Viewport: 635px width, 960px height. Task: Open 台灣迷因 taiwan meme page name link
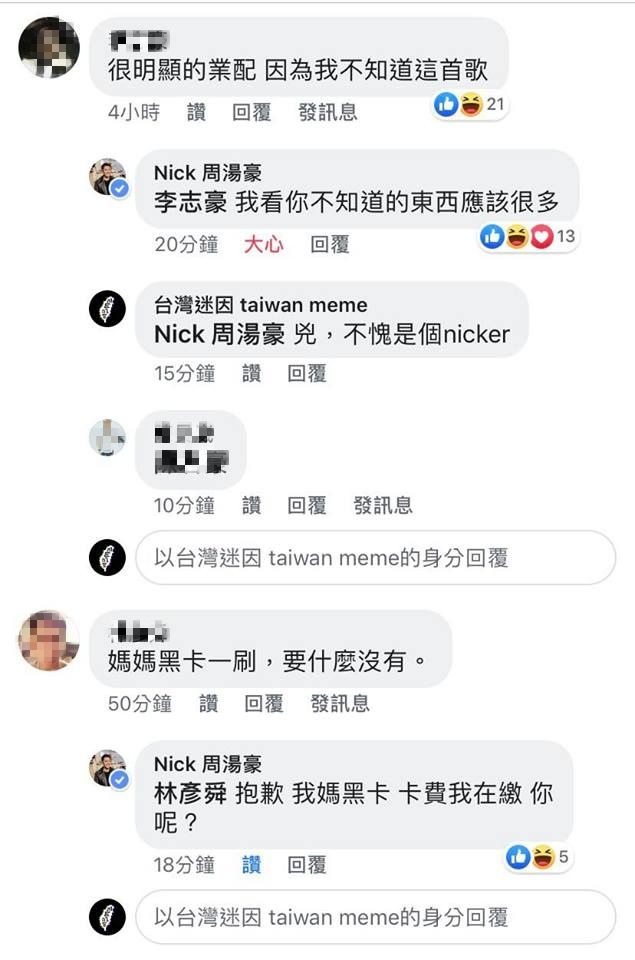(x=260, y=305)
